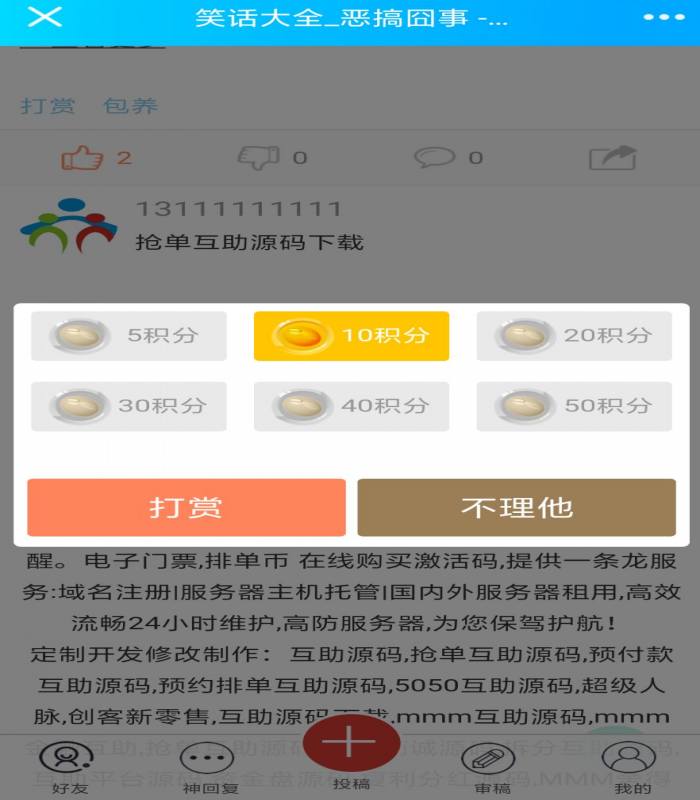Close the page with the X icon
This screenshot has height=800, width=700.
coord(44,18)
